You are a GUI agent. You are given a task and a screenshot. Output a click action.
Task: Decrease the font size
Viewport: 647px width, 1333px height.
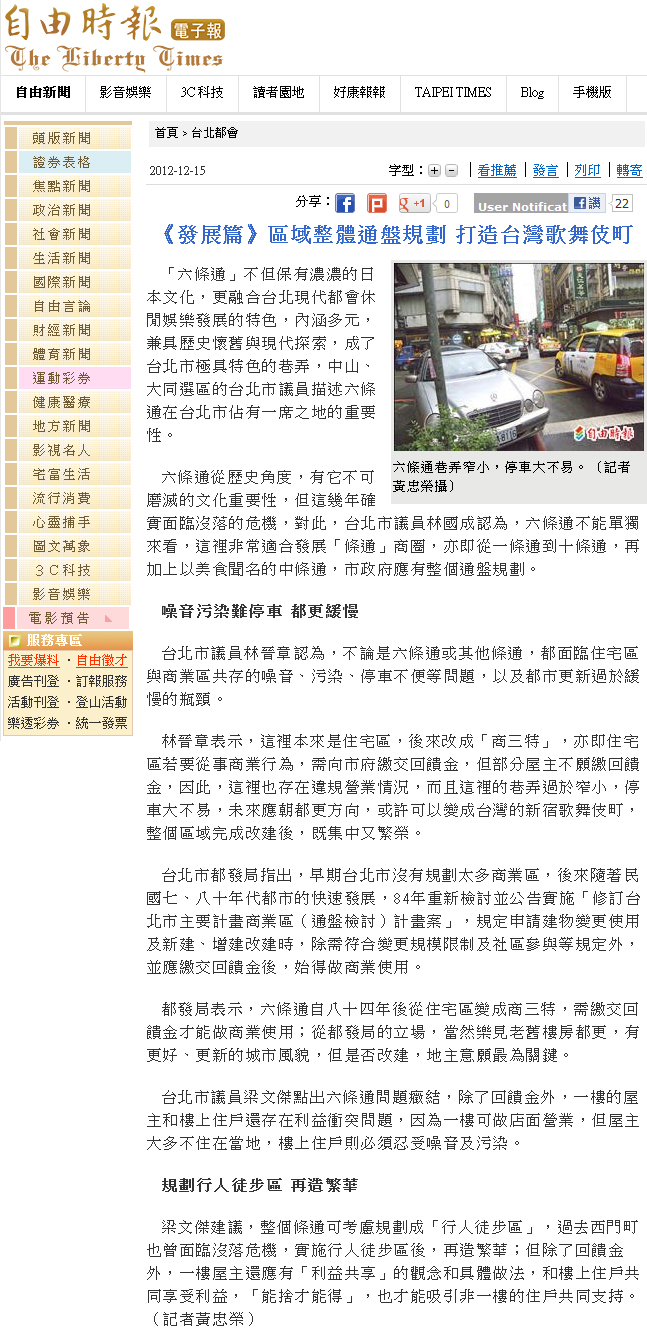(x=451, y=171)
